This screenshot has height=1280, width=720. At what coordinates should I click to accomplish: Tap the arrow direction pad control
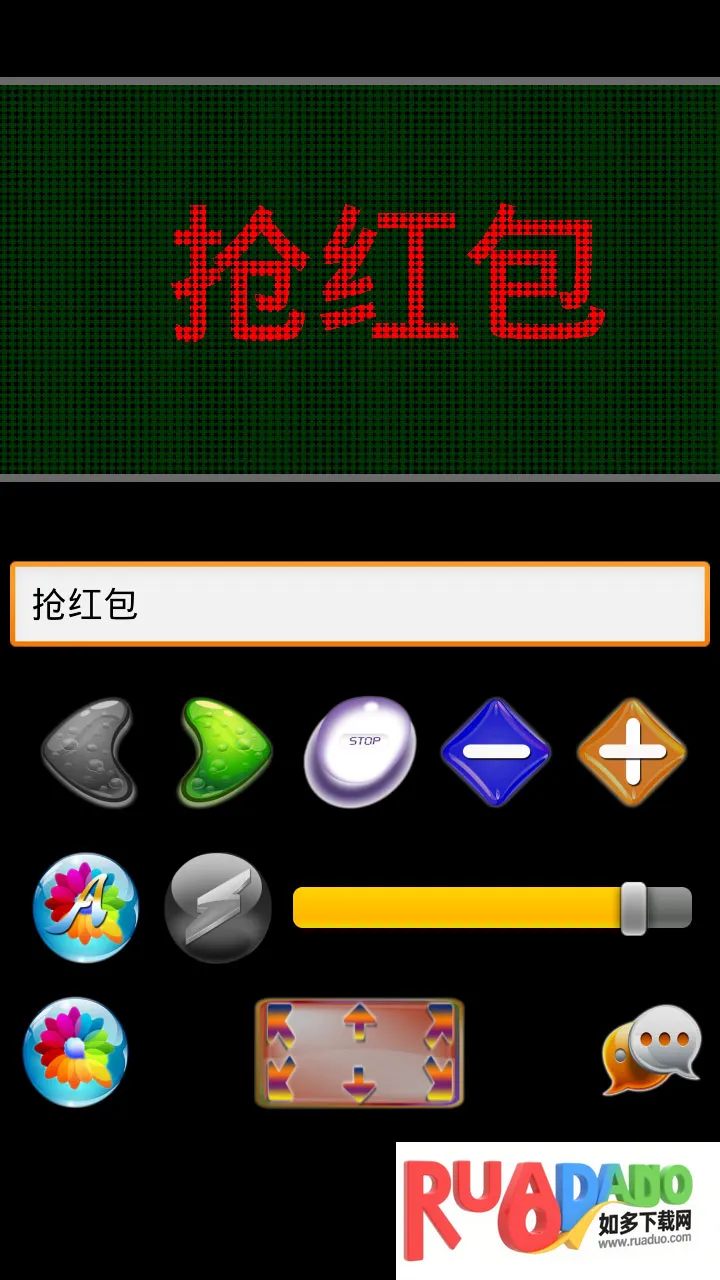click(x=359, y=1052)
